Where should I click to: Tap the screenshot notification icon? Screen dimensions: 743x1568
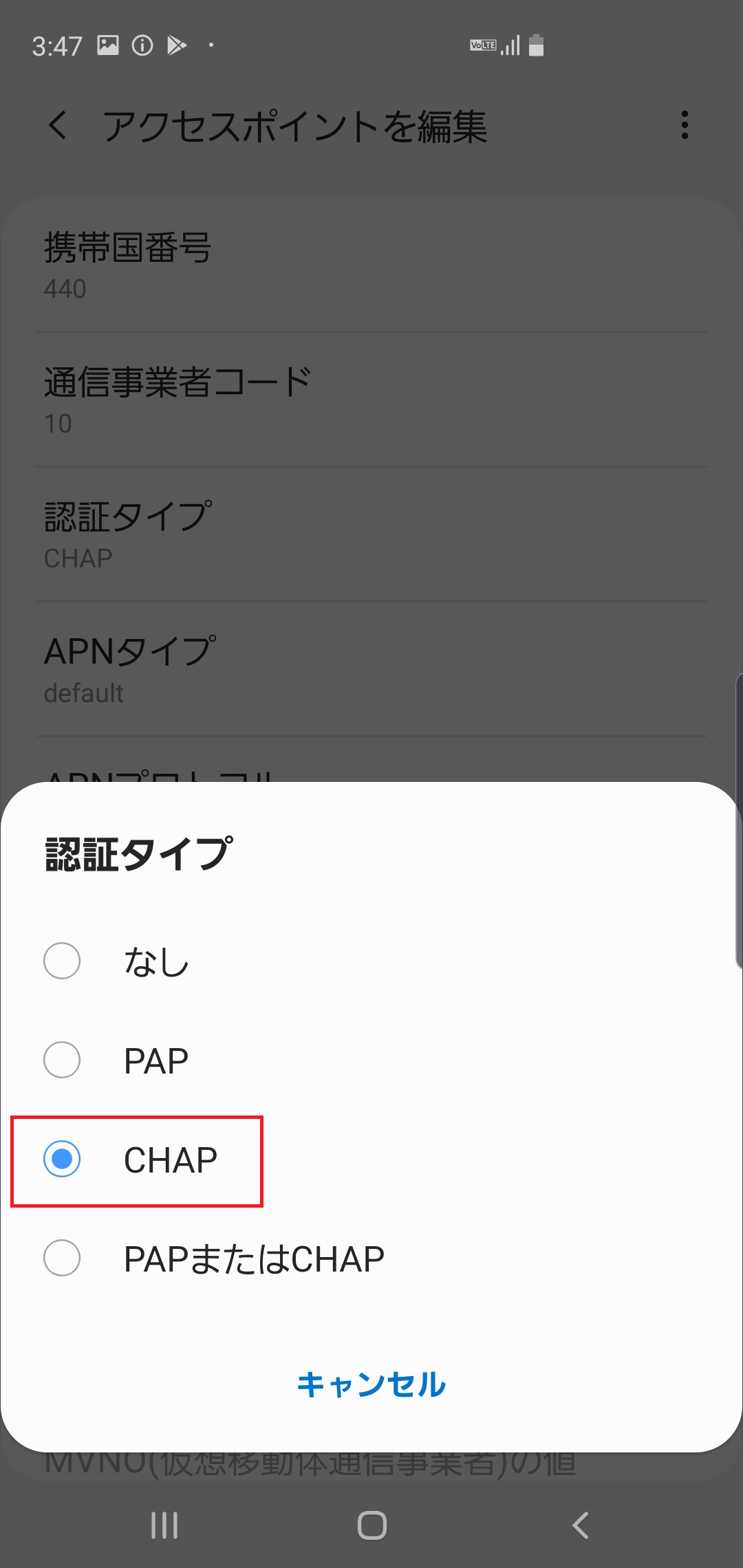tap(107, 44)
